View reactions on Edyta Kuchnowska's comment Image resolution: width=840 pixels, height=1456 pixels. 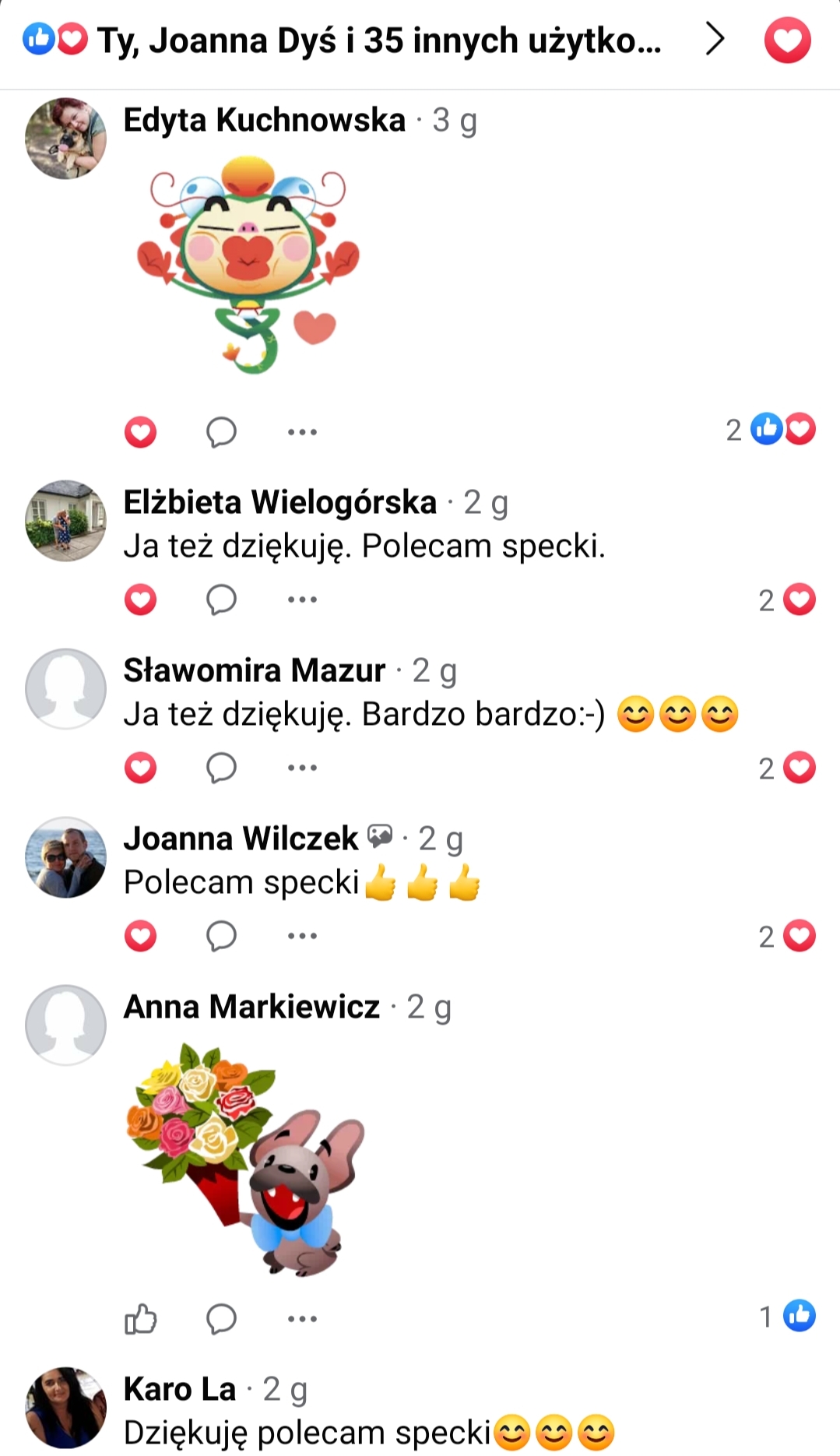click(771, 430)
